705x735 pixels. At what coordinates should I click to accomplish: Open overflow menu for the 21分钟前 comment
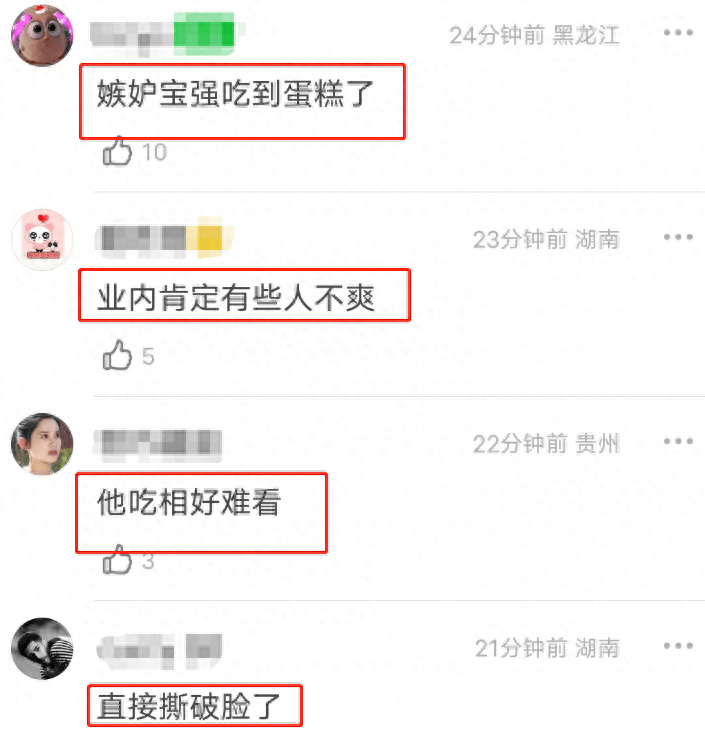[678, 647]
